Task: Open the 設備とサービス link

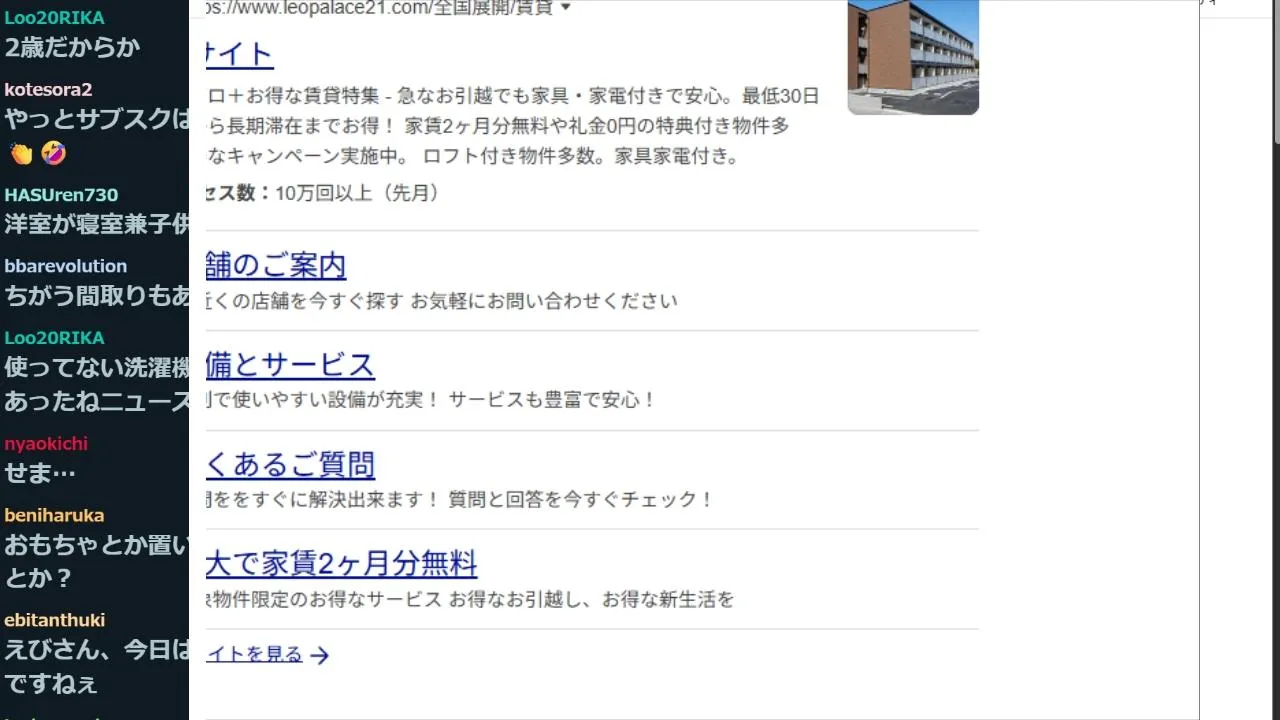Action: coord(290,365)
